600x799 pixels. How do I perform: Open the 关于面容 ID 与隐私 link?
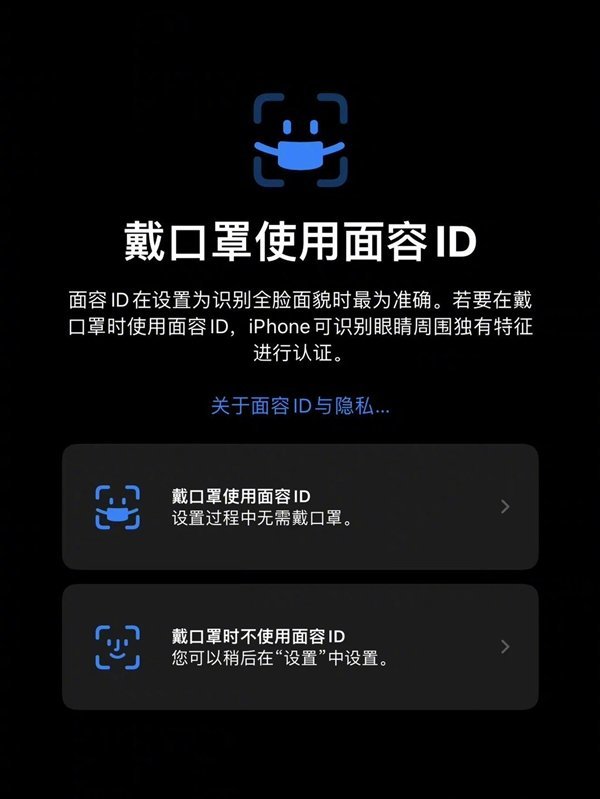(300, 406)
